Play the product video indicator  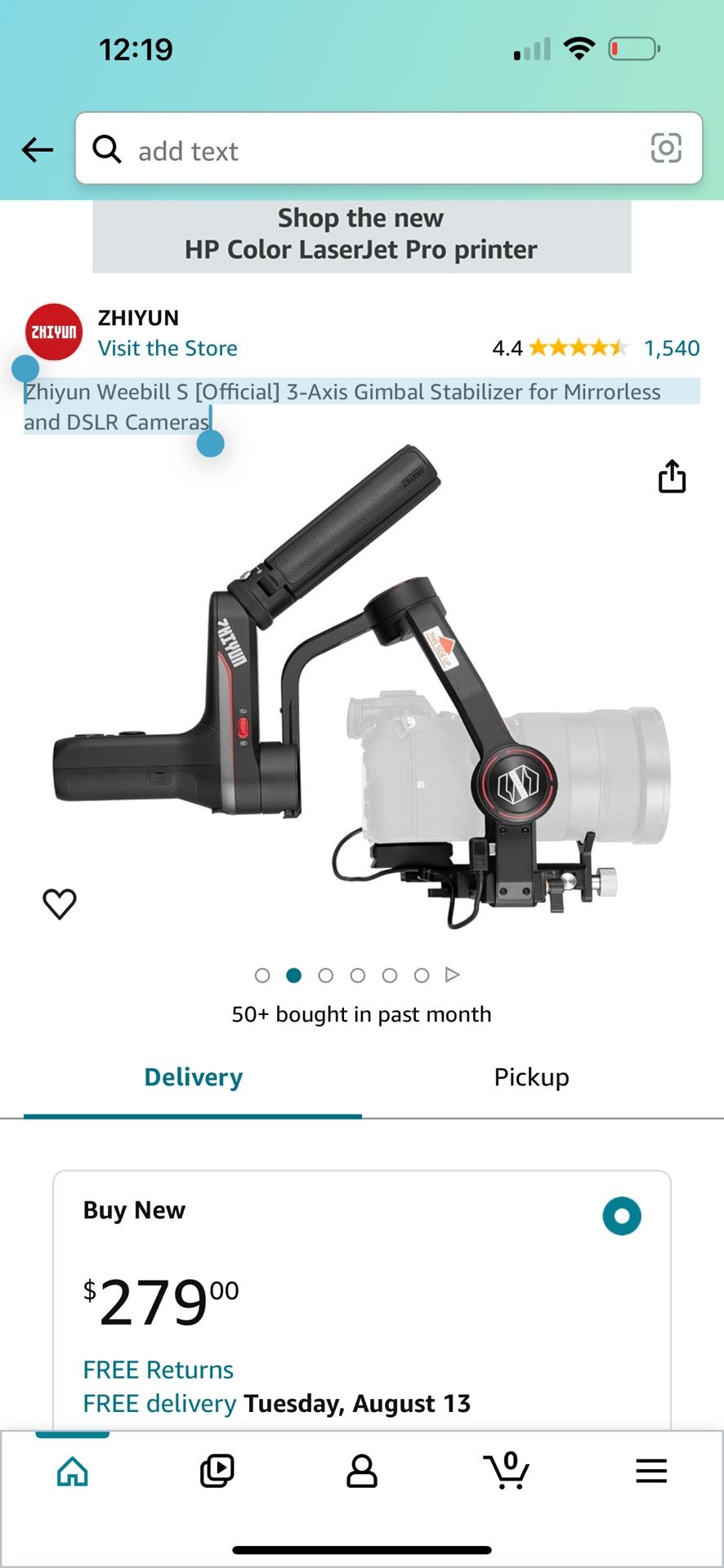click(x=452, y=974)
